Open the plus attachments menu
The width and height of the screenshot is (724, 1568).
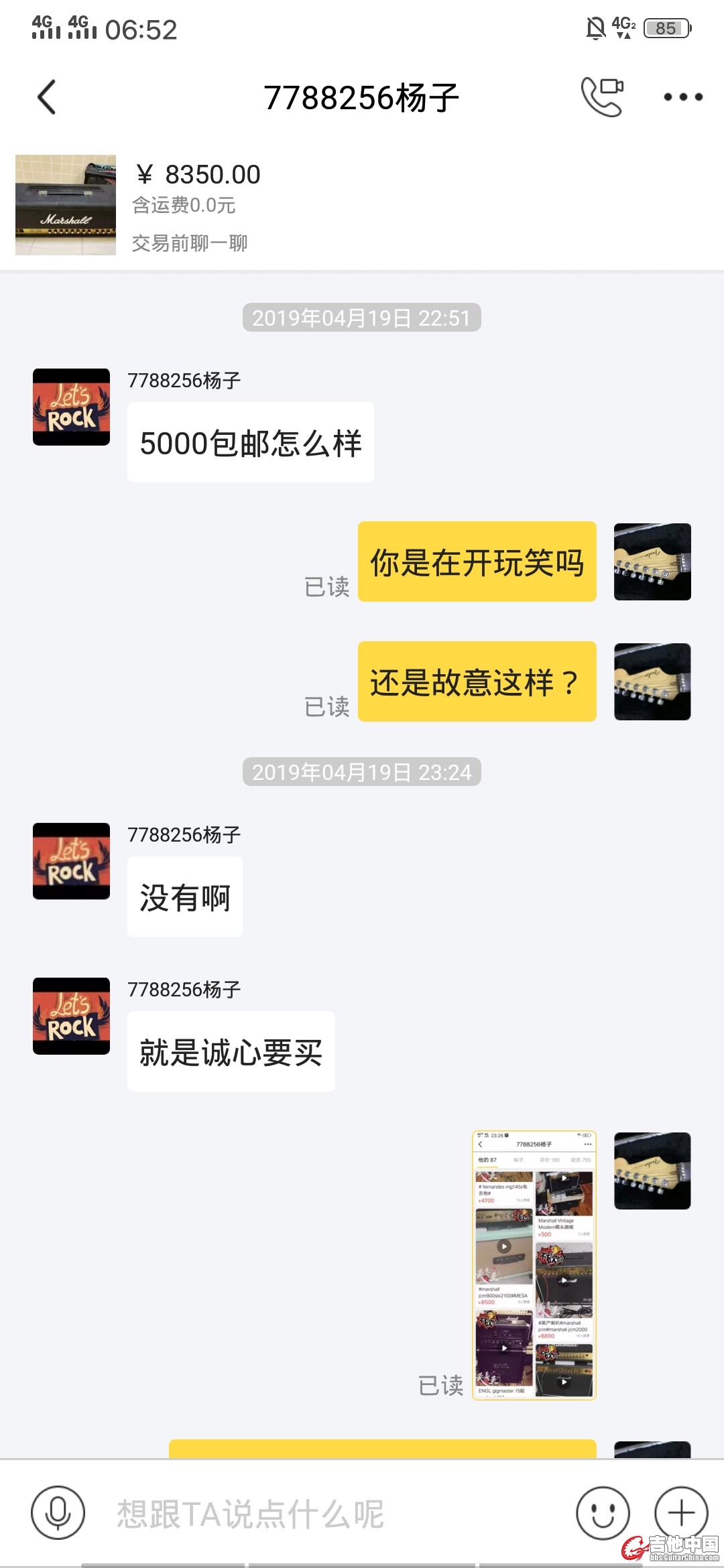point(681,1513)
